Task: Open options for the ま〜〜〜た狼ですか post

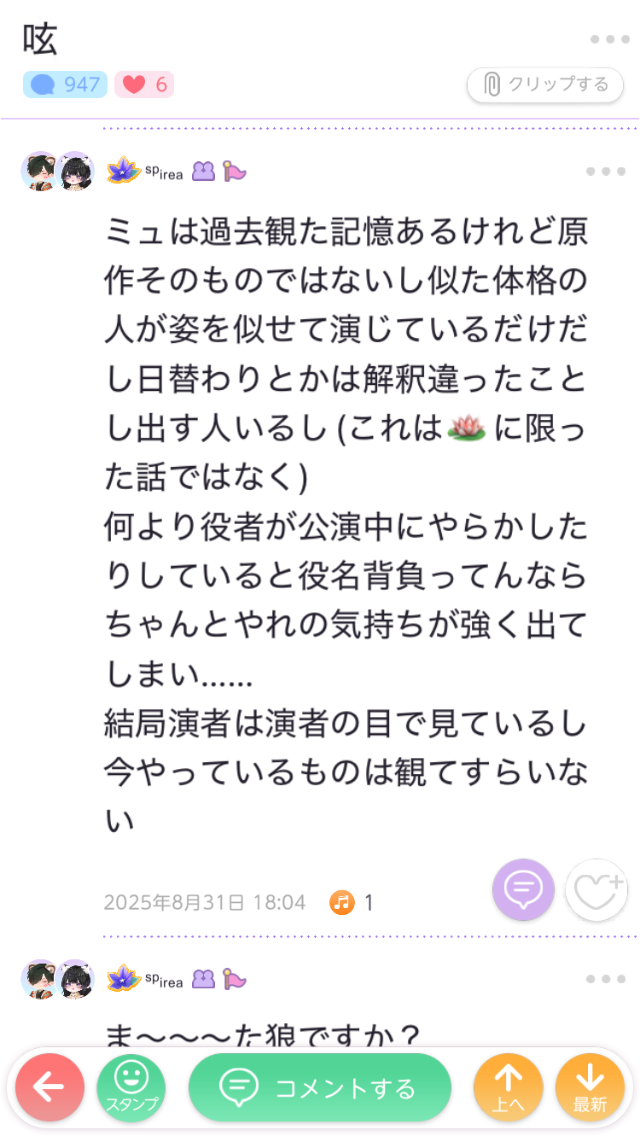Action: 606,979
